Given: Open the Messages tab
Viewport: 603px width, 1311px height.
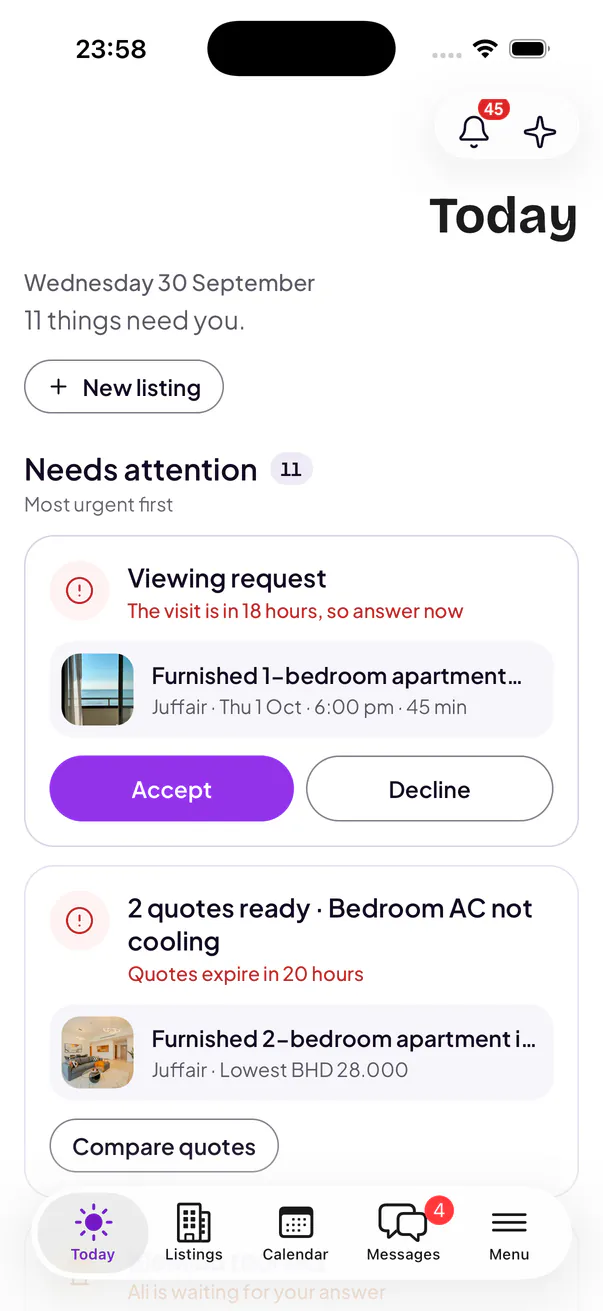Looking at the screenshot, I should pos(404,1233).
